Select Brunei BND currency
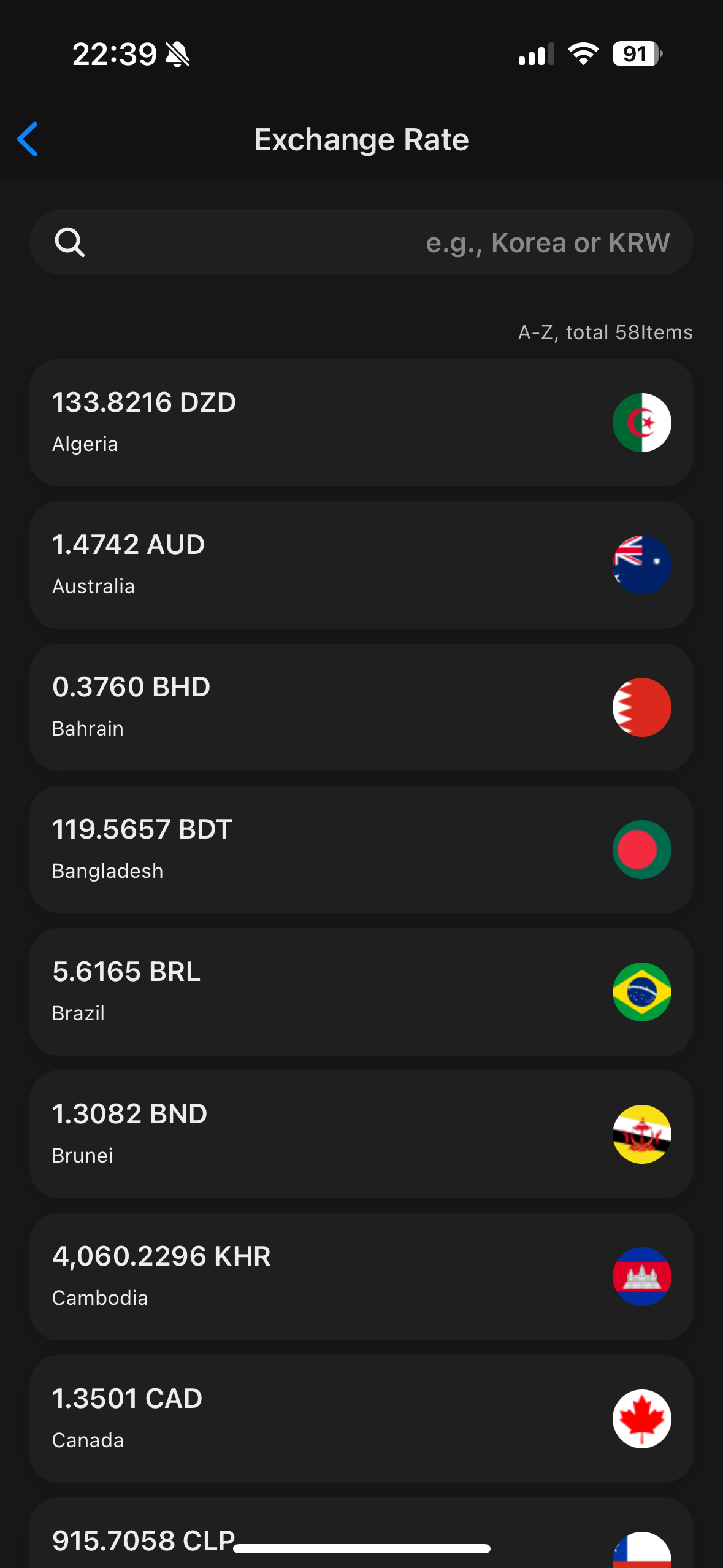 361,1134
